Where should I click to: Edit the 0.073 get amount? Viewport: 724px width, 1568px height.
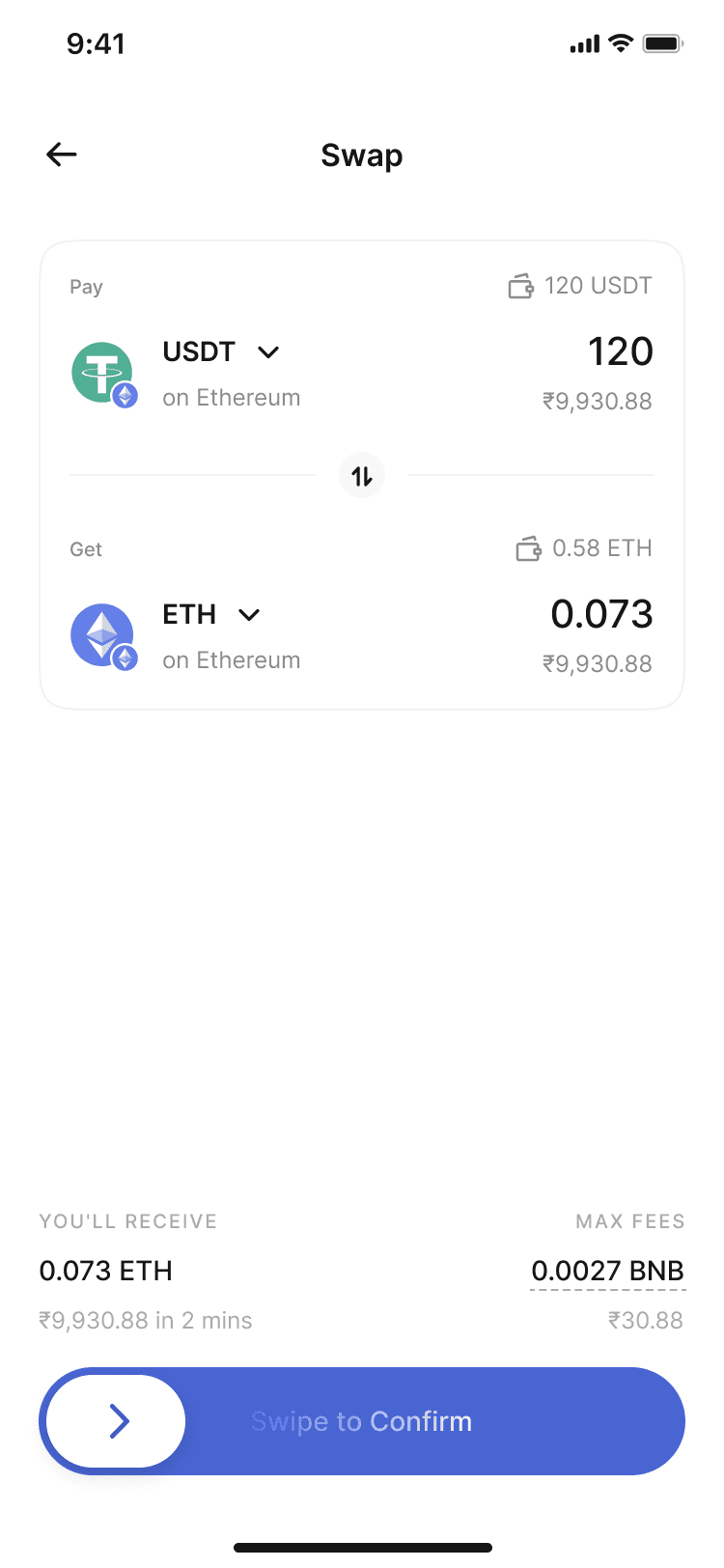click(x=601, y=614)
